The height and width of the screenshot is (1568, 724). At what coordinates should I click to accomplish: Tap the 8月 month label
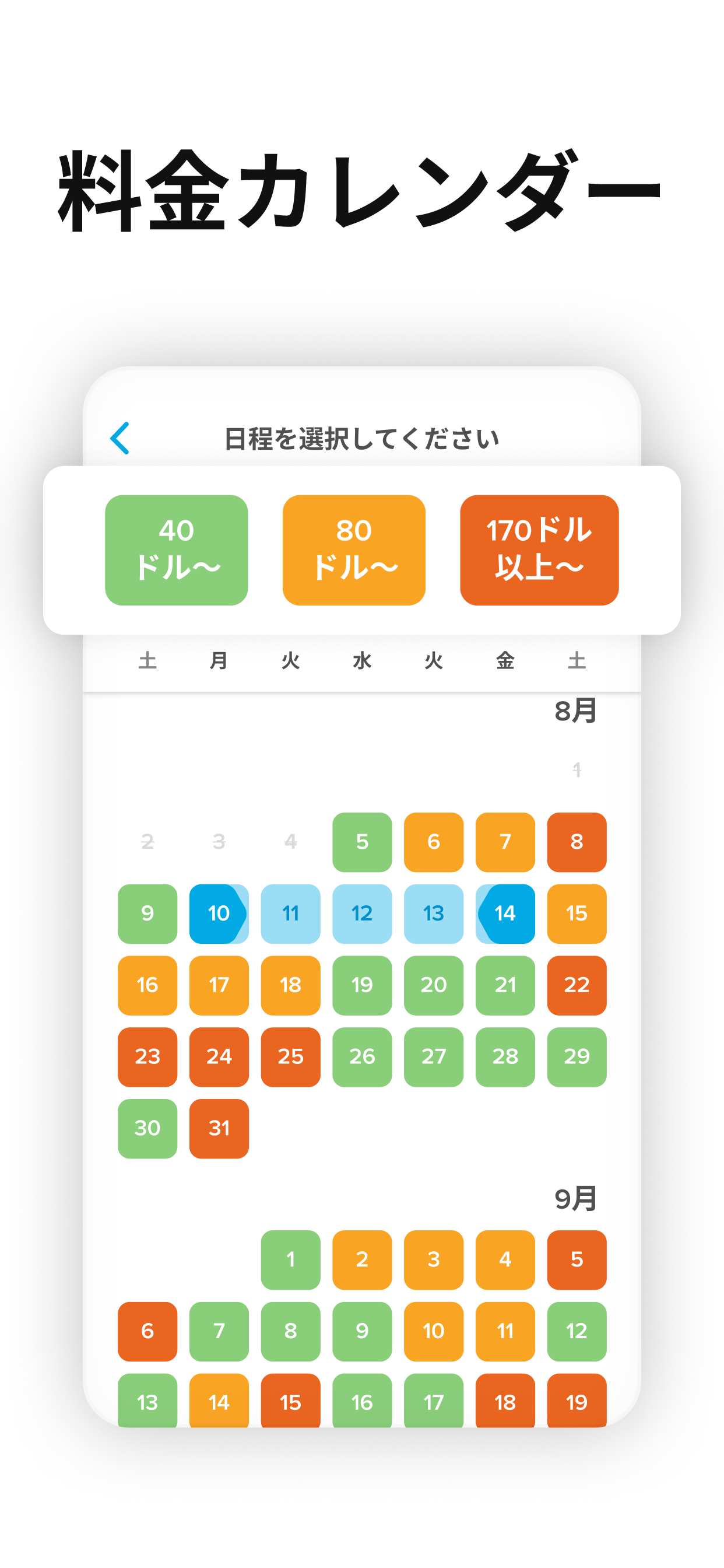click(576, 710)
